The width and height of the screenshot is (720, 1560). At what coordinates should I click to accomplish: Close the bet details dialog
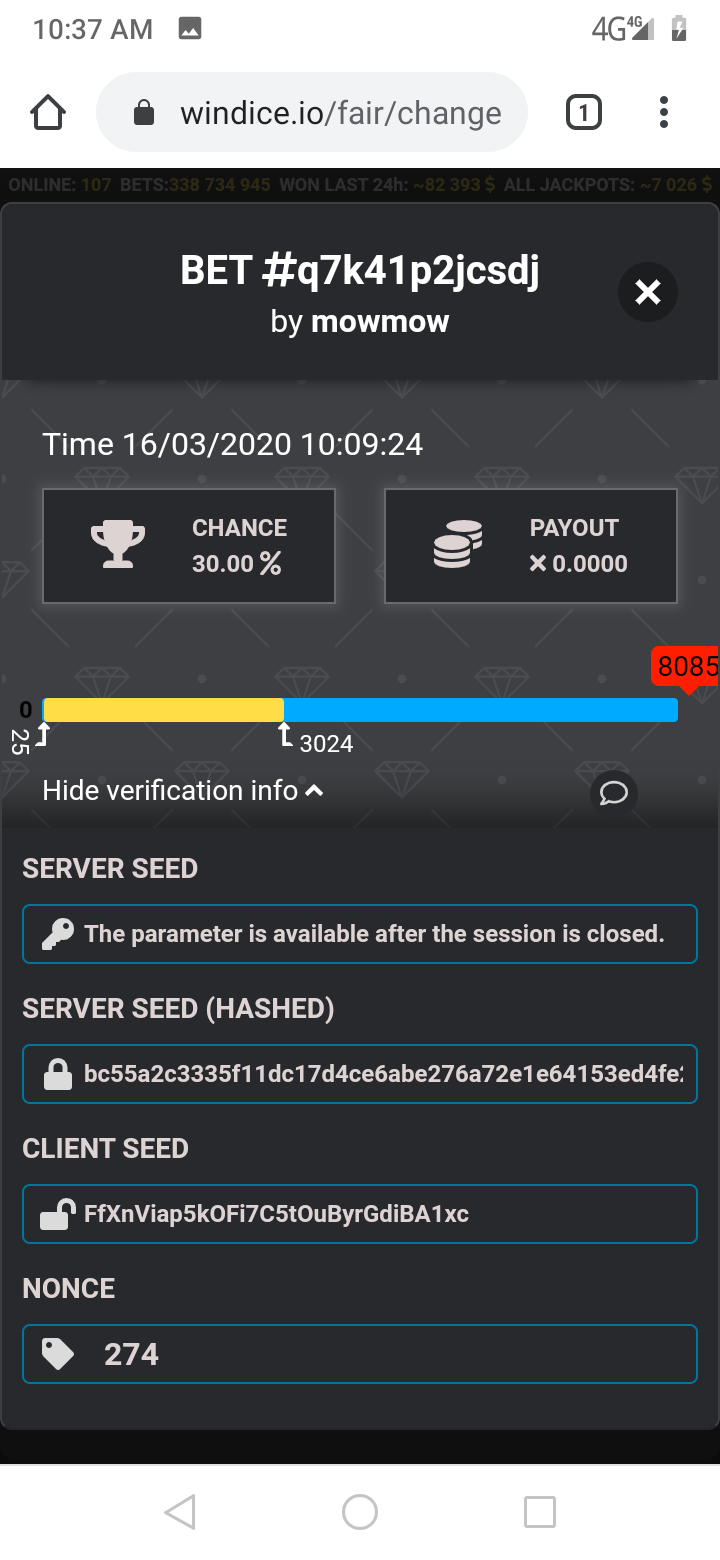[x=648, y=292]
